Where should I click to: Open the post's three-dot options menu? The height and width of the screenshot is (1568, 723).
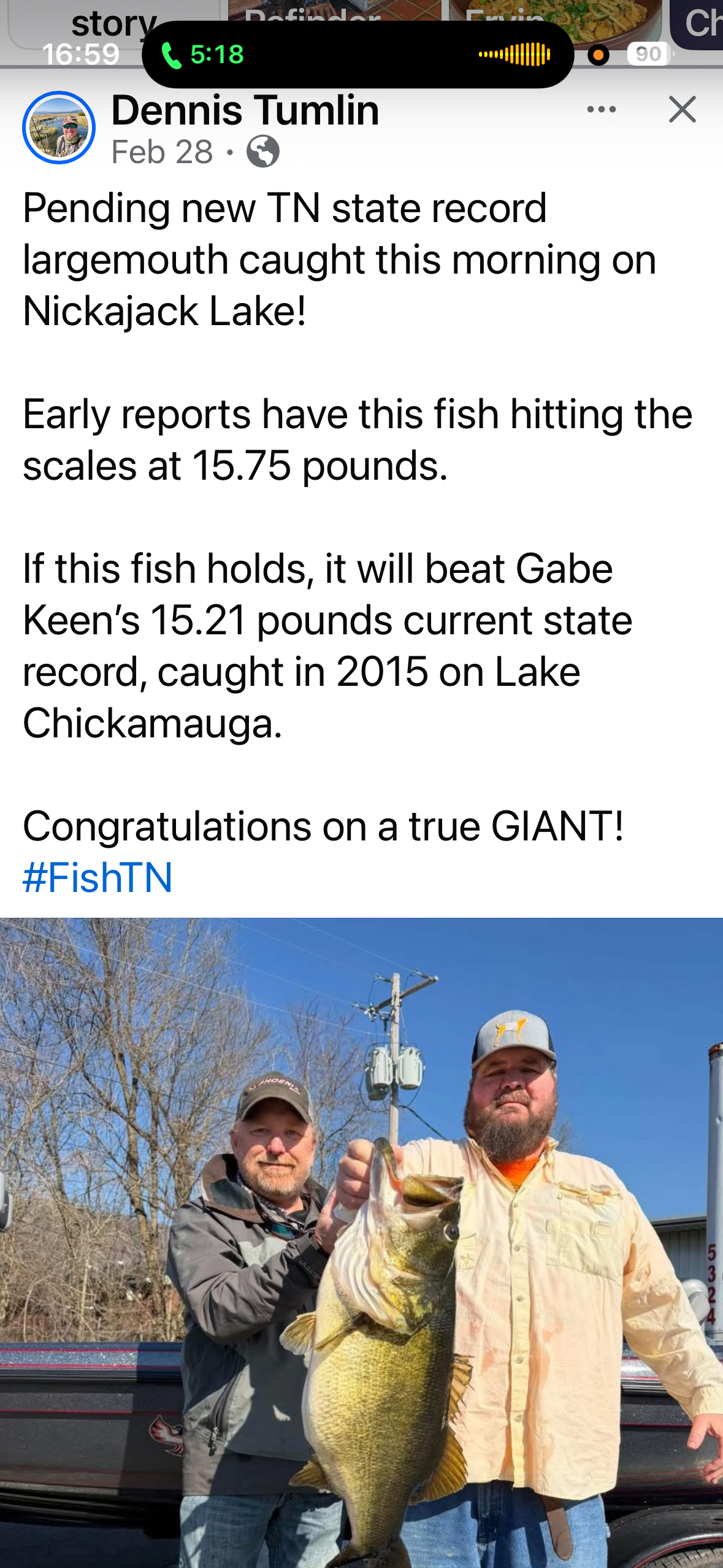point(601,110)
